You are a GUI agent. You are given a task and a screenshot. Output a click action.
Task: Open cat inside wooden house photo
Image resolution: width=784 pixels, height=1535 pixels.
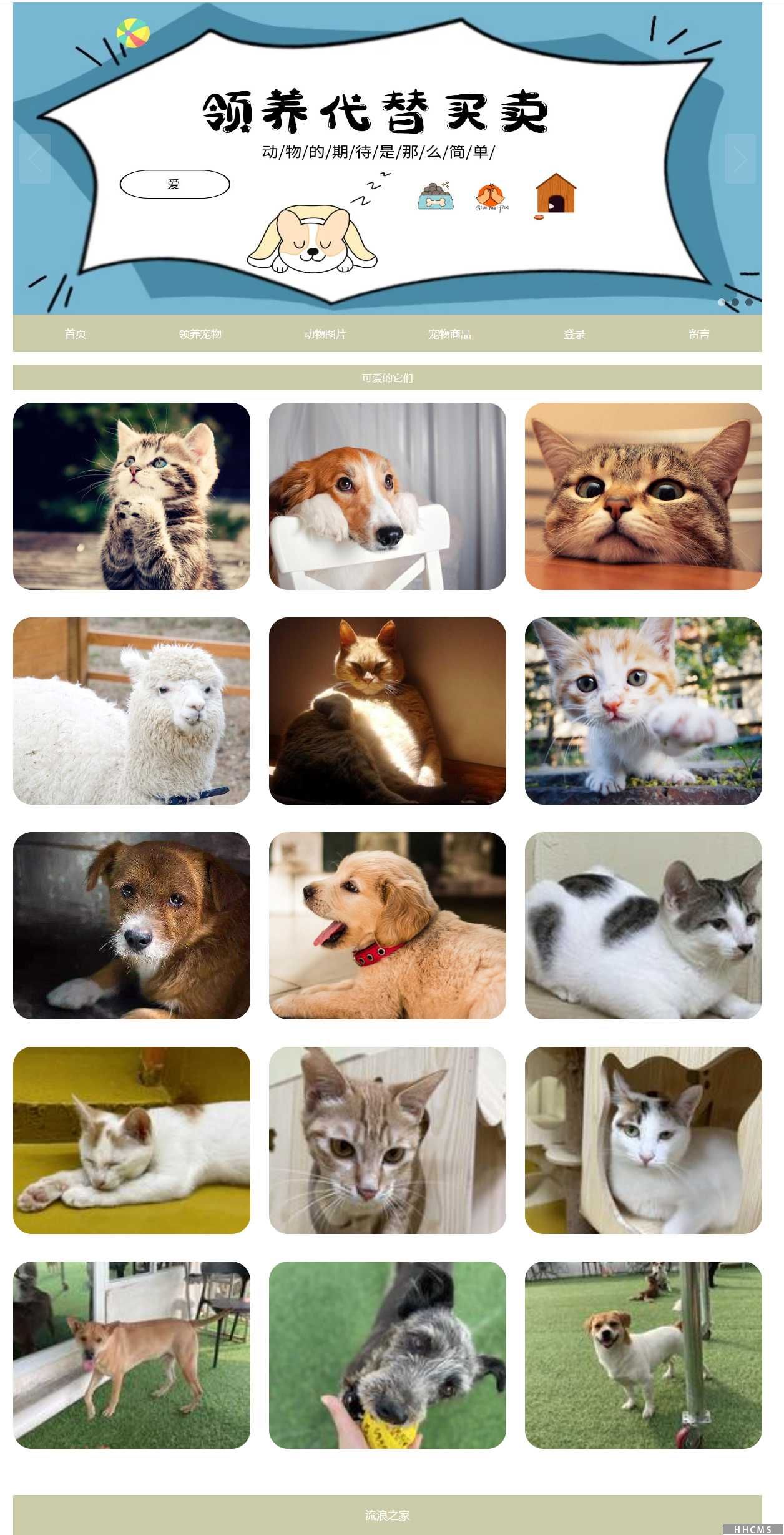[x=643, y=1140]
